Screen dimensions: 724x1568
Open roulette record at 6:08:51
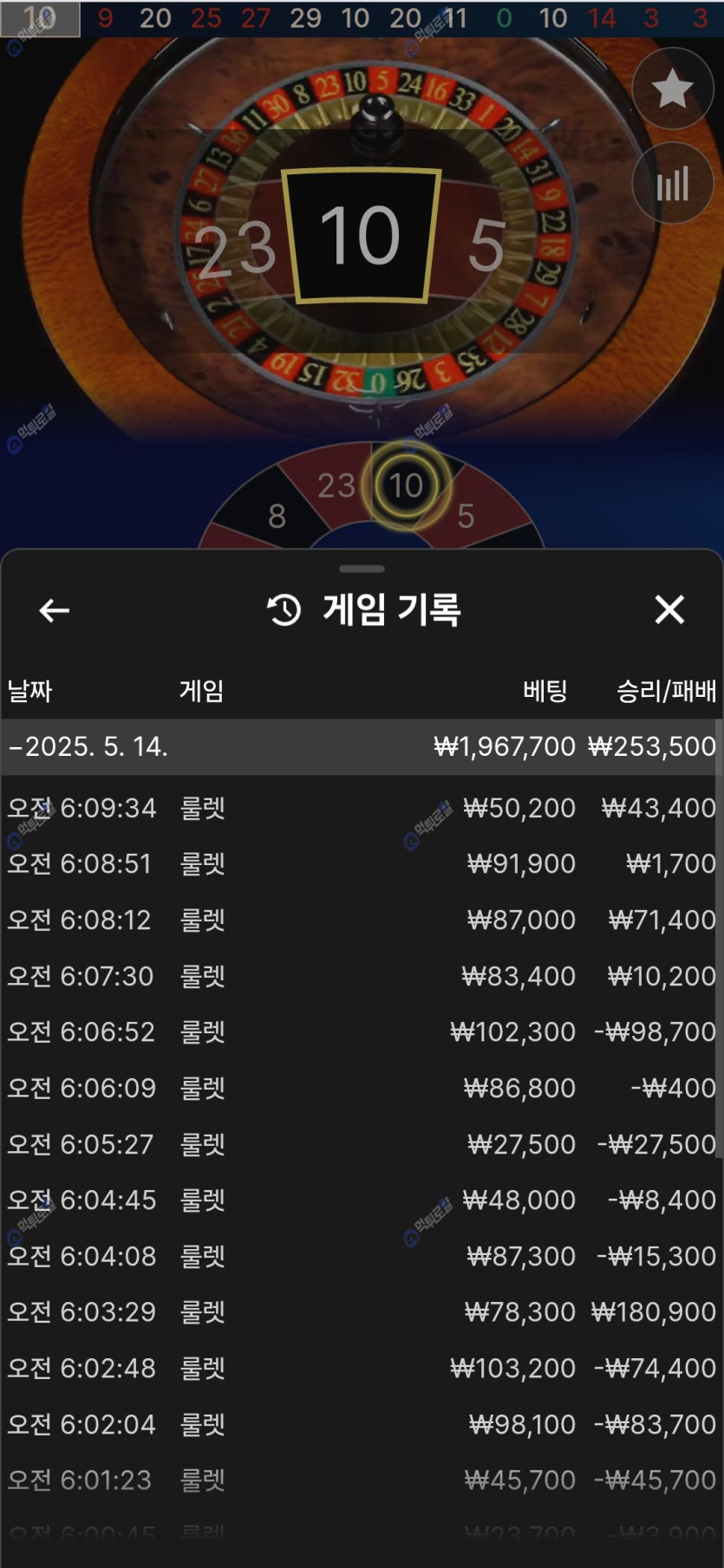pyautogui.click(x=361, y=863)
